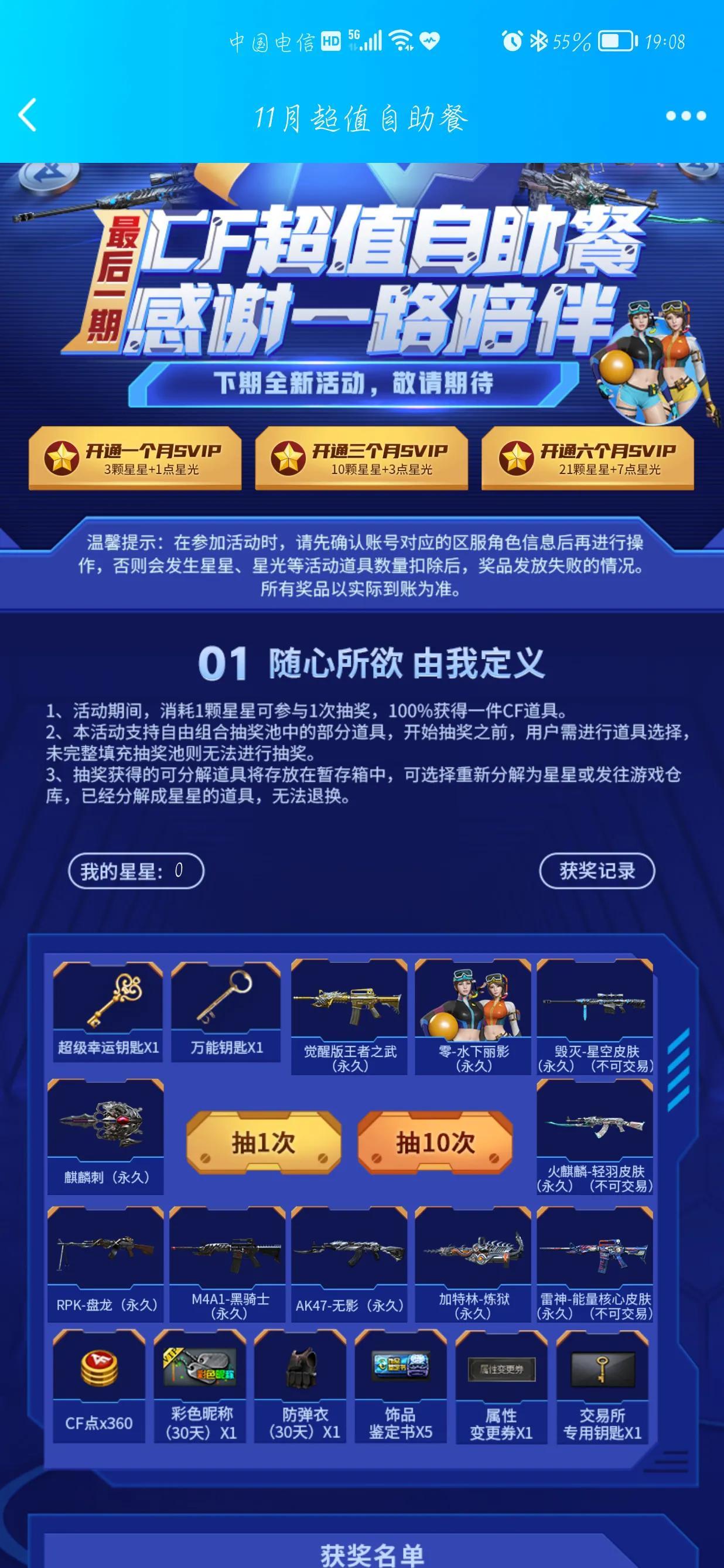Choose 开通六个月SVIP button

588,458
